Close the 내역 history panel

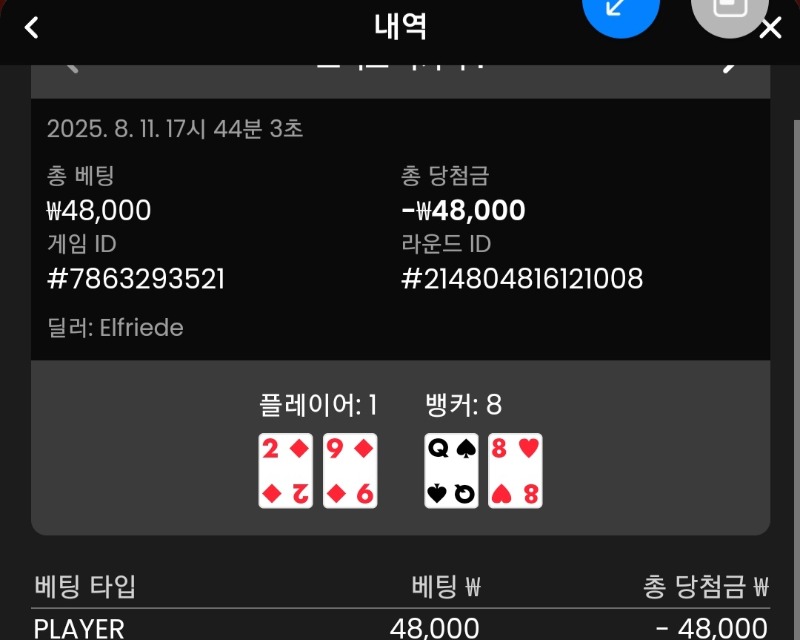point(770,29)
